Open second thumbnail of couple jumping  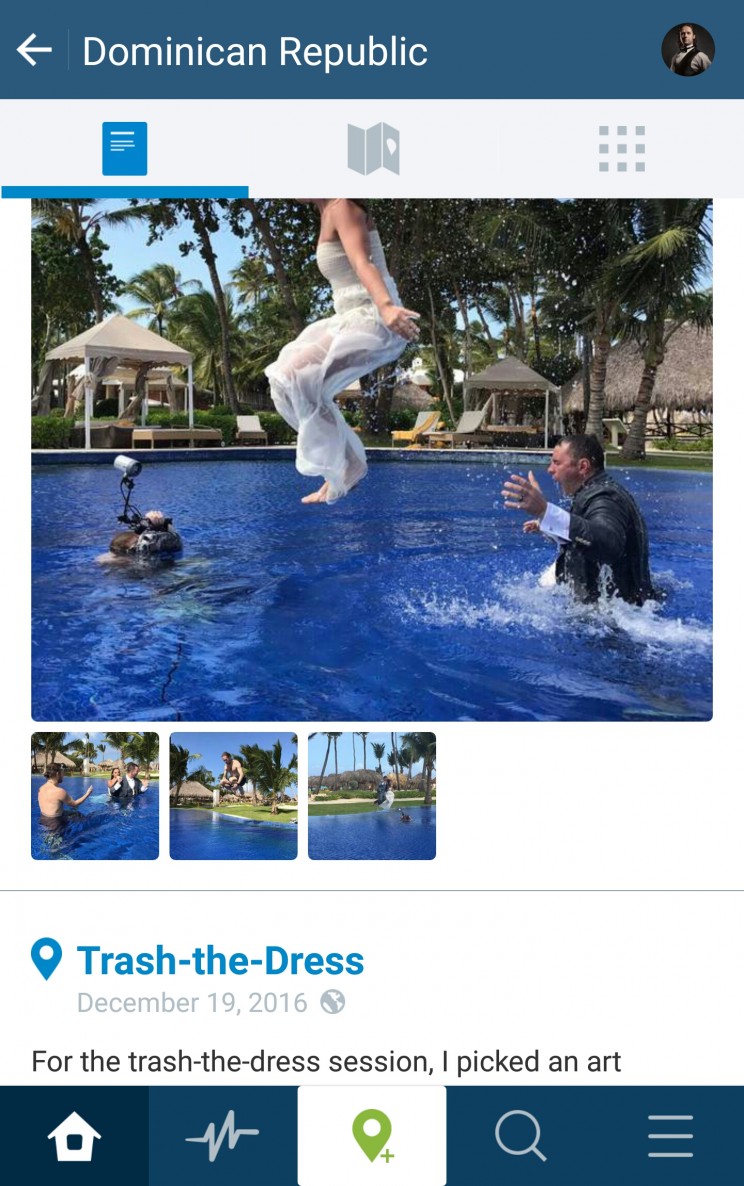[233, 796]
